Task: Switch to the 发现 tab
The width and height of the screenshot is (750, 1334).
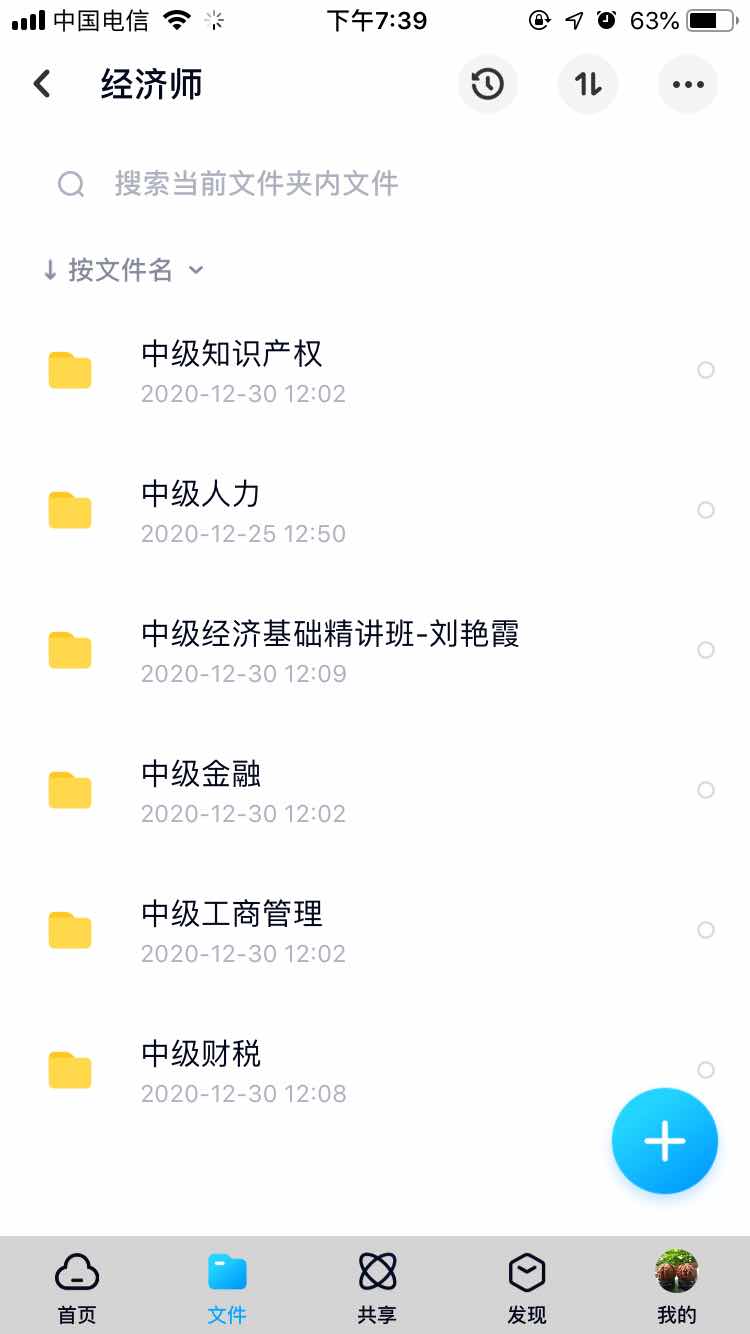Action: (x=527, y=1286)
